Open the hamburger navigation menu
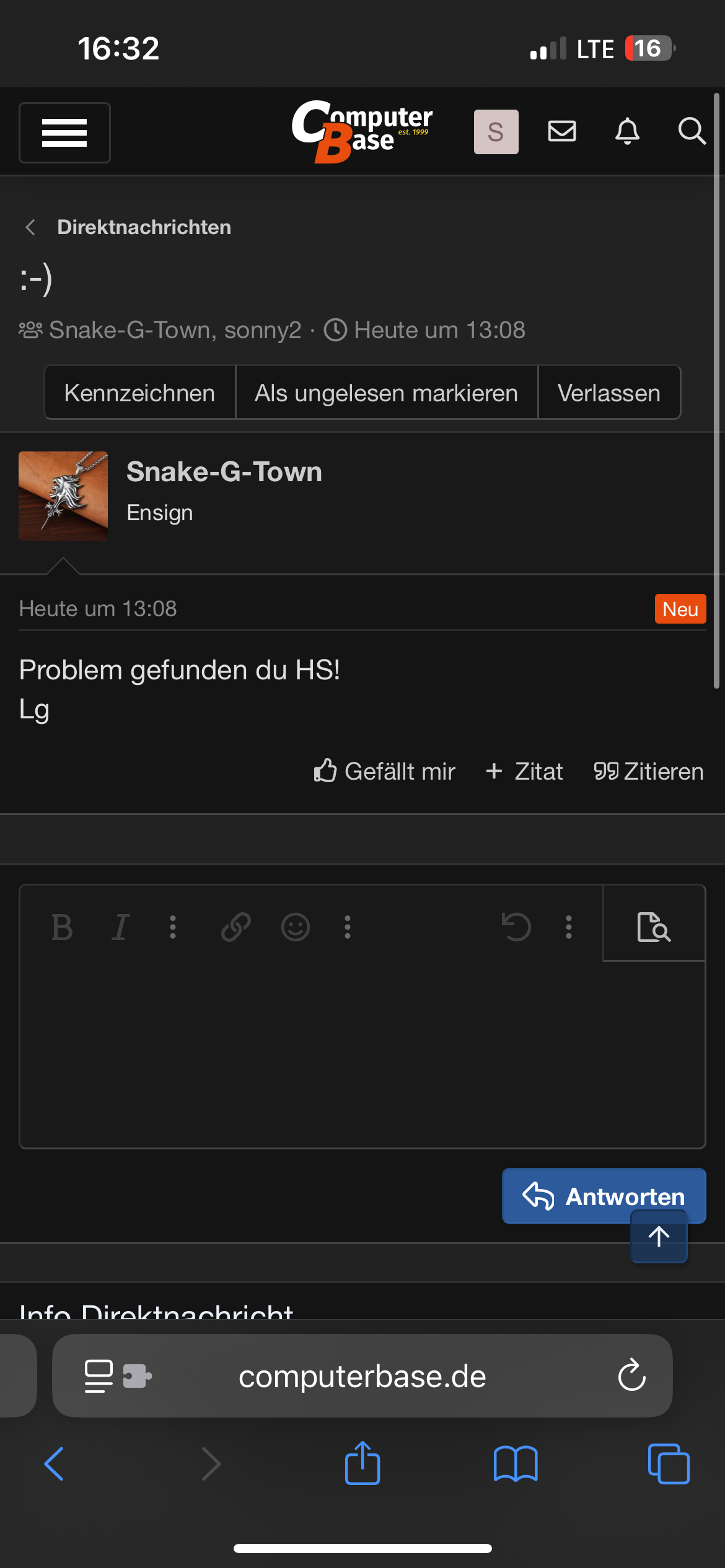Screen dimensions: 725x1568 pos(64,133)
